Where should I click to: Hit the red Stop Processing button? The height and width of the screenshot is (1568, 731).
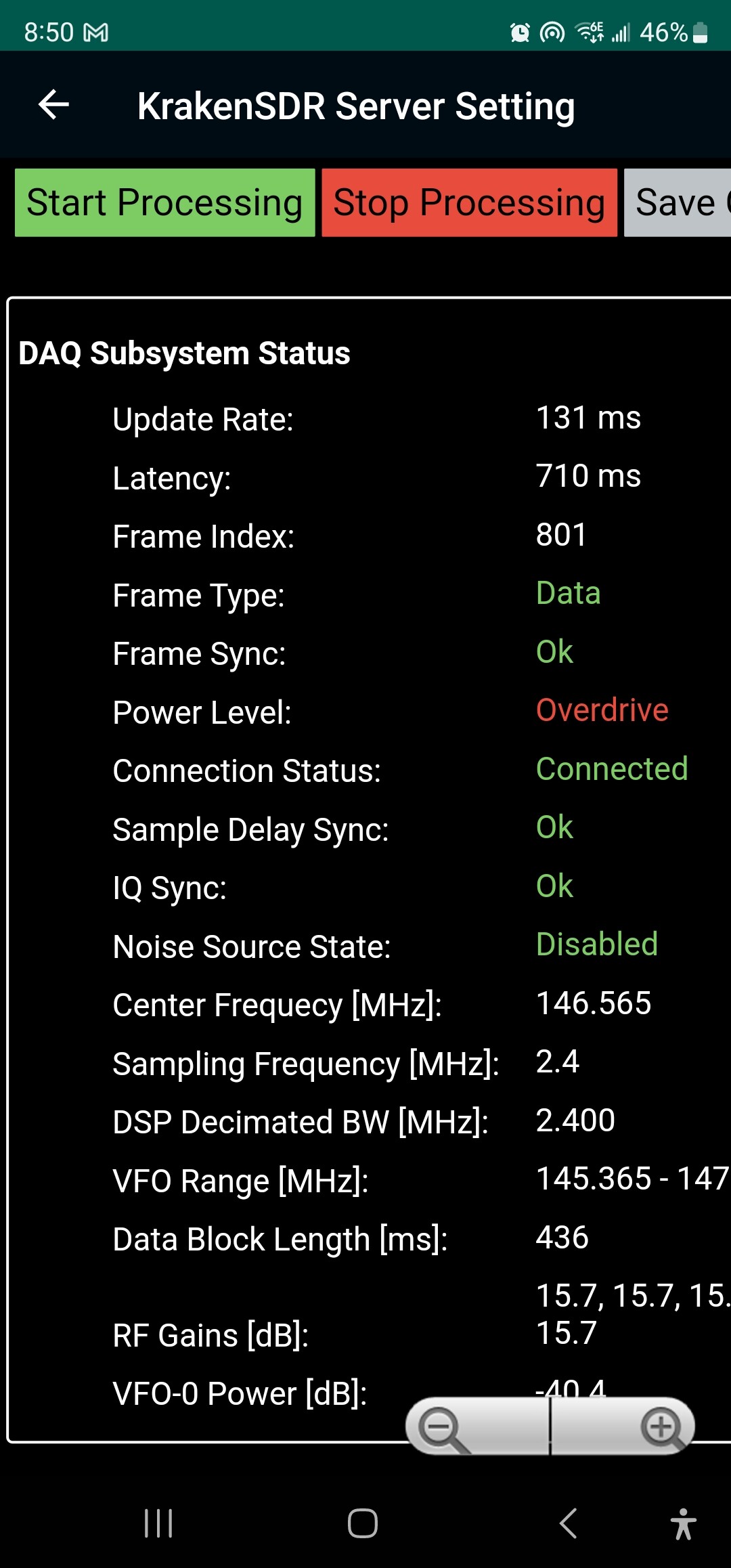[x=469, y=202]
